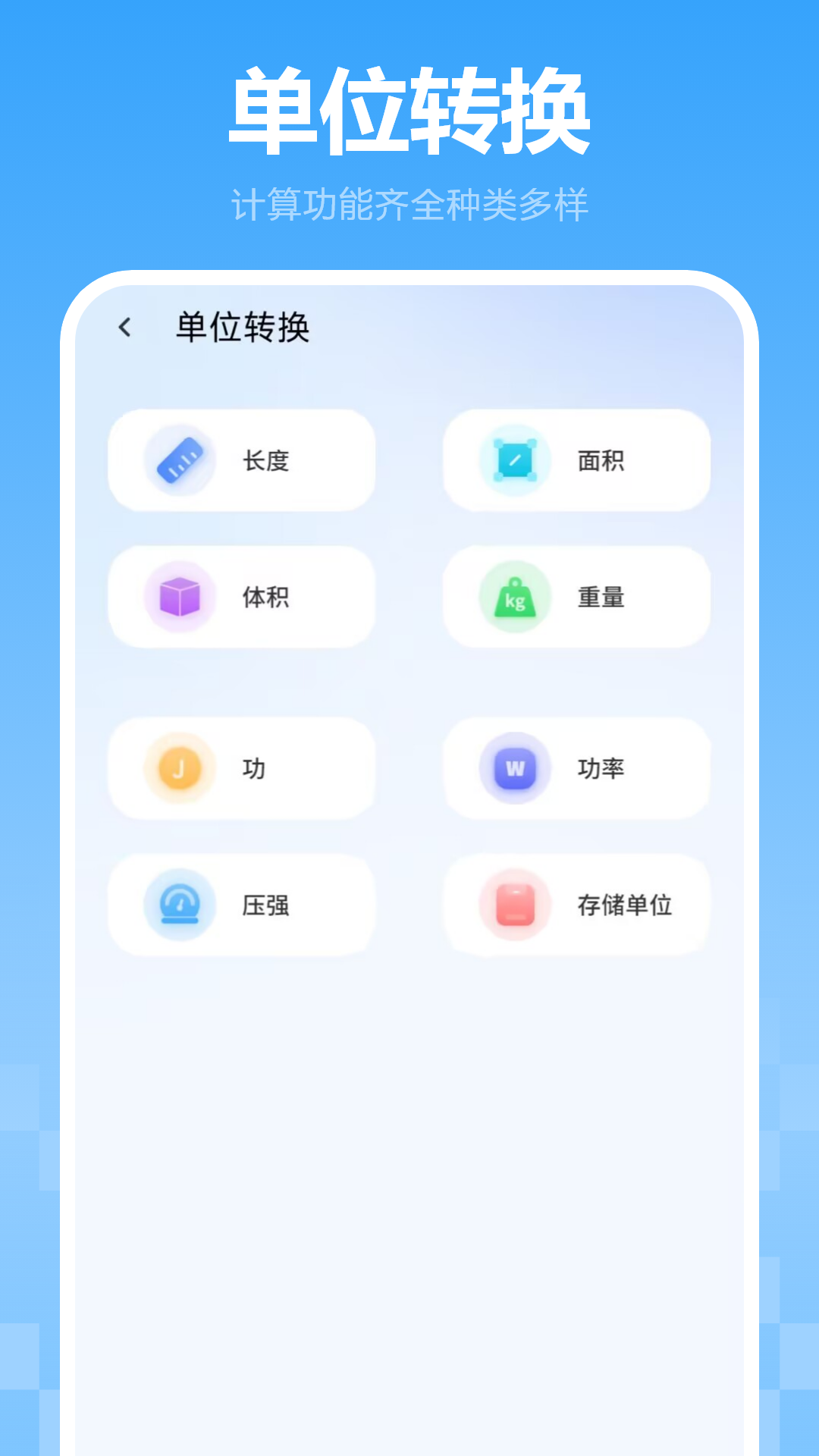Open the 面积 area converter card

pyautogui.click(x=576, y=458)
